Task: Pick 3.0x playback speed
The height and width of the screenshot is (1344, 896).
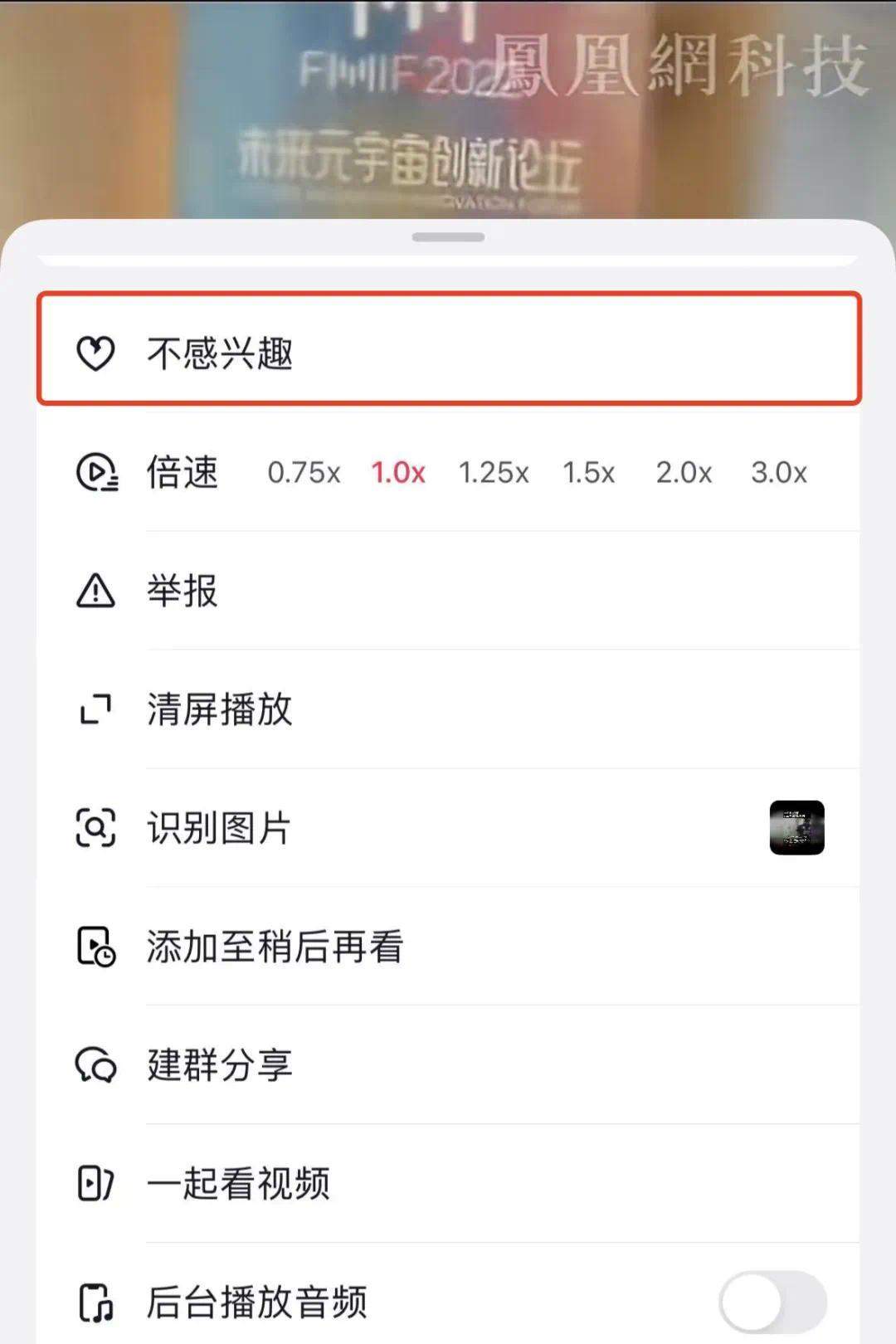Action: pos(779,472)
